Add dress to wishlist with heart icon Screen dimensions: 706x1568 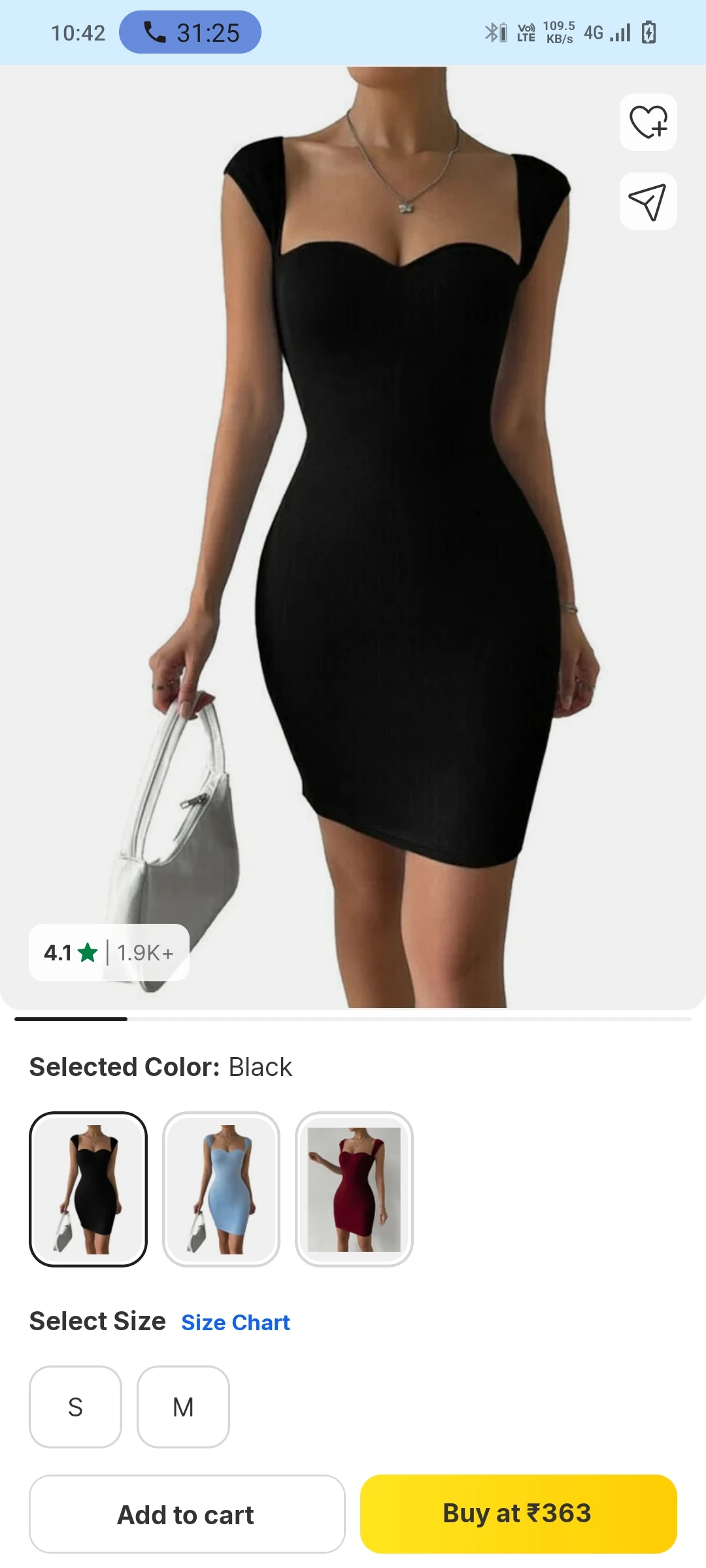tap(648, 122)
